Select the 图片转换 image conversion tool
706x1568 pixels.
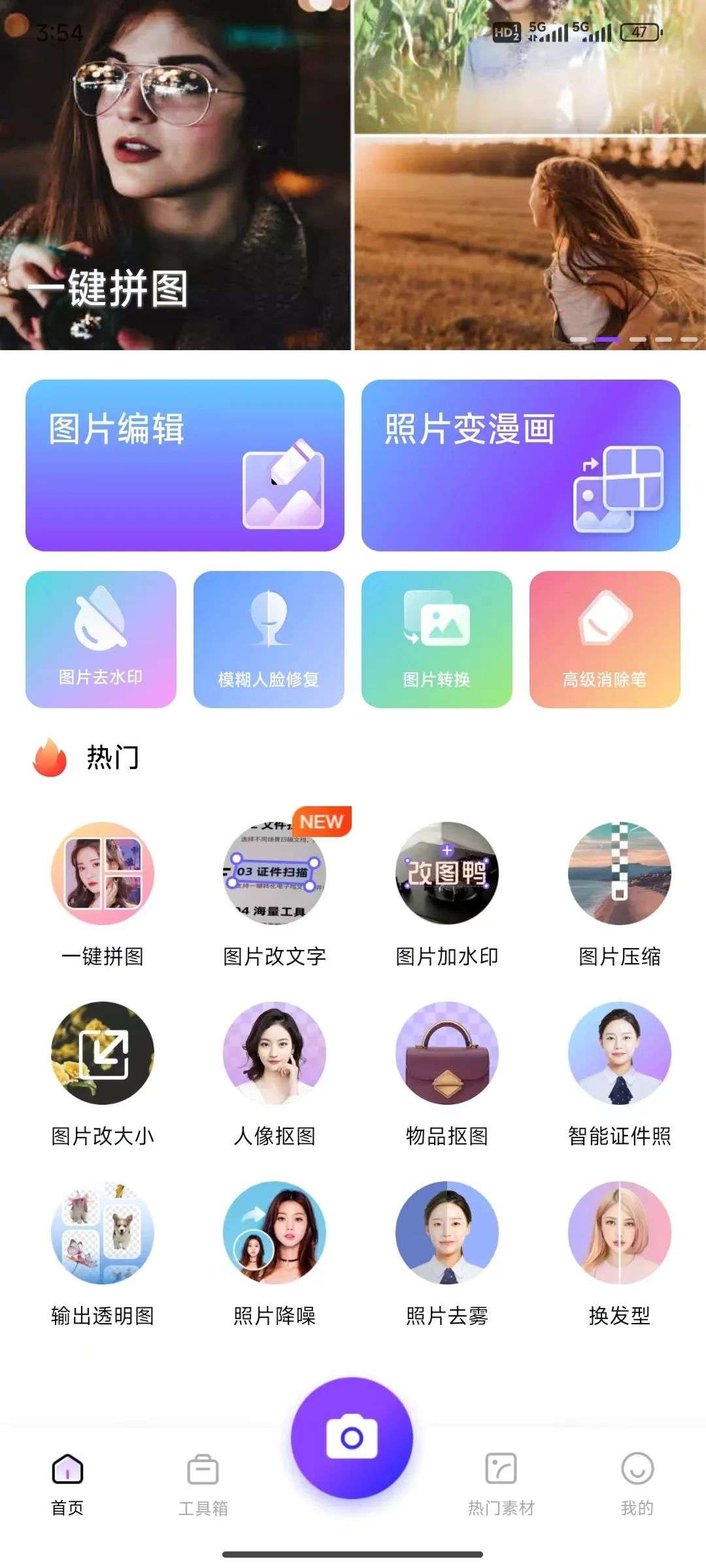click(437, 639)
